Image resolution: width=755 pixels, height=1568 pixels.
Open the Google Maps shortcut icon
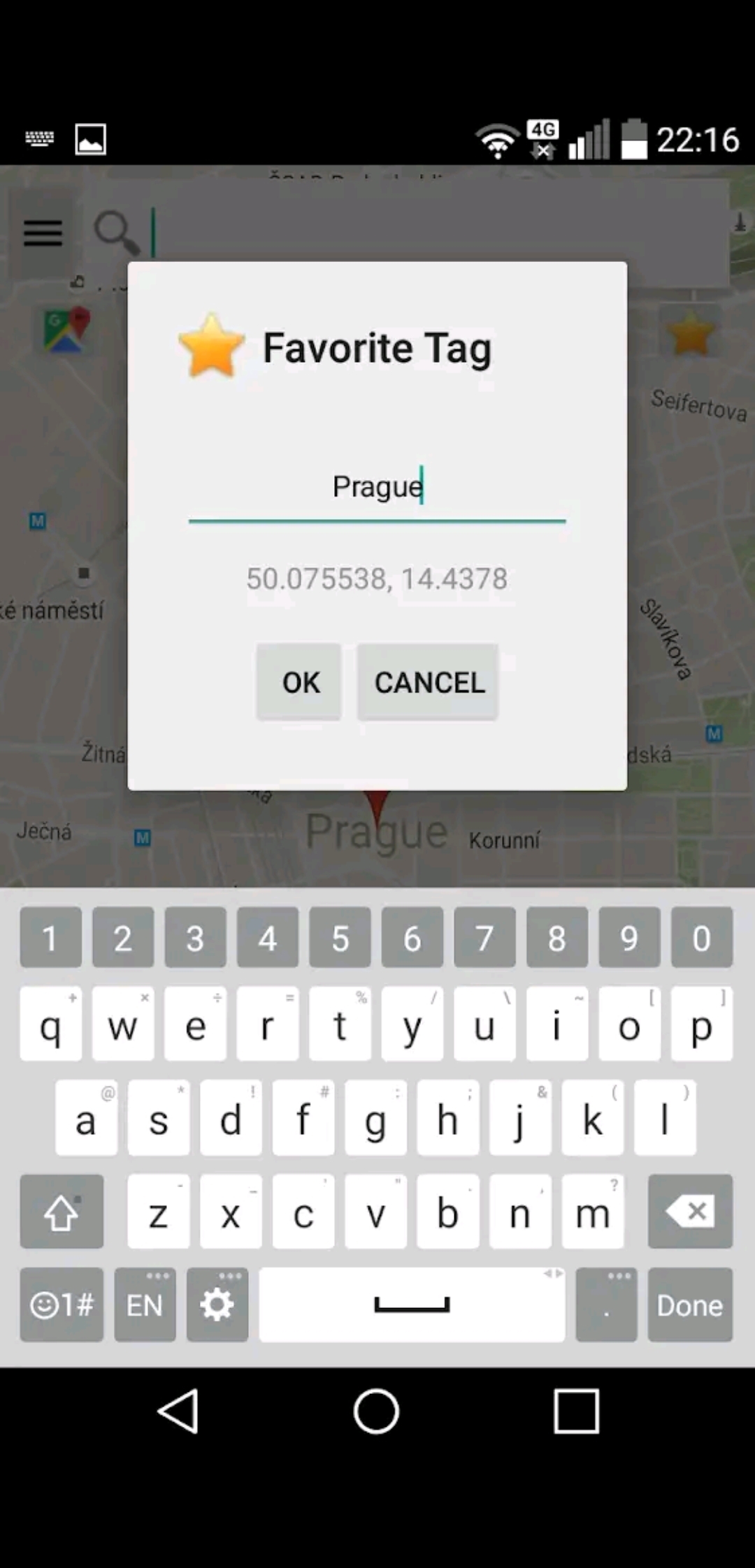pos(65,331)
